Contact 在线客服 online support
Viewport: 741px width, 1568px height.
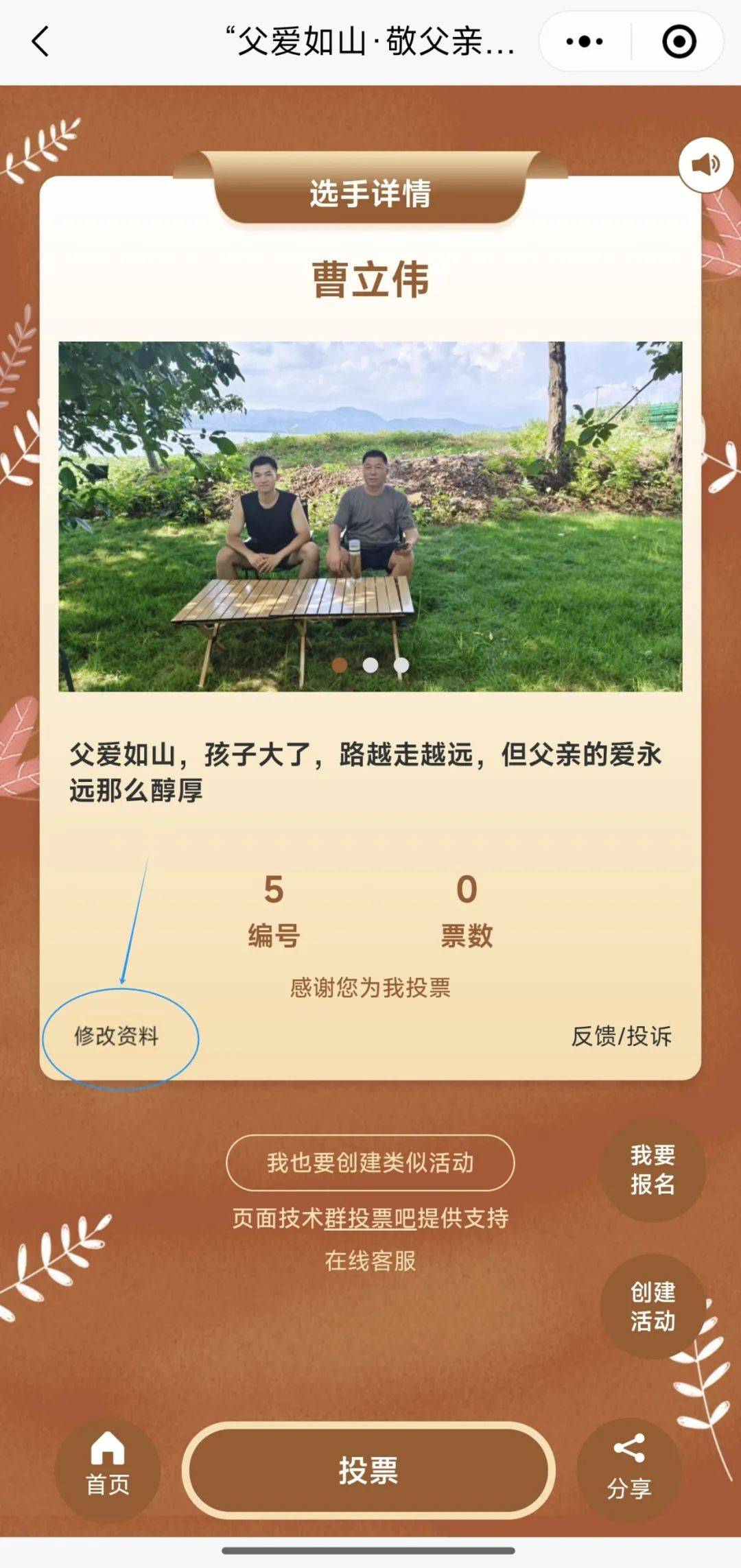[370, 1261]
